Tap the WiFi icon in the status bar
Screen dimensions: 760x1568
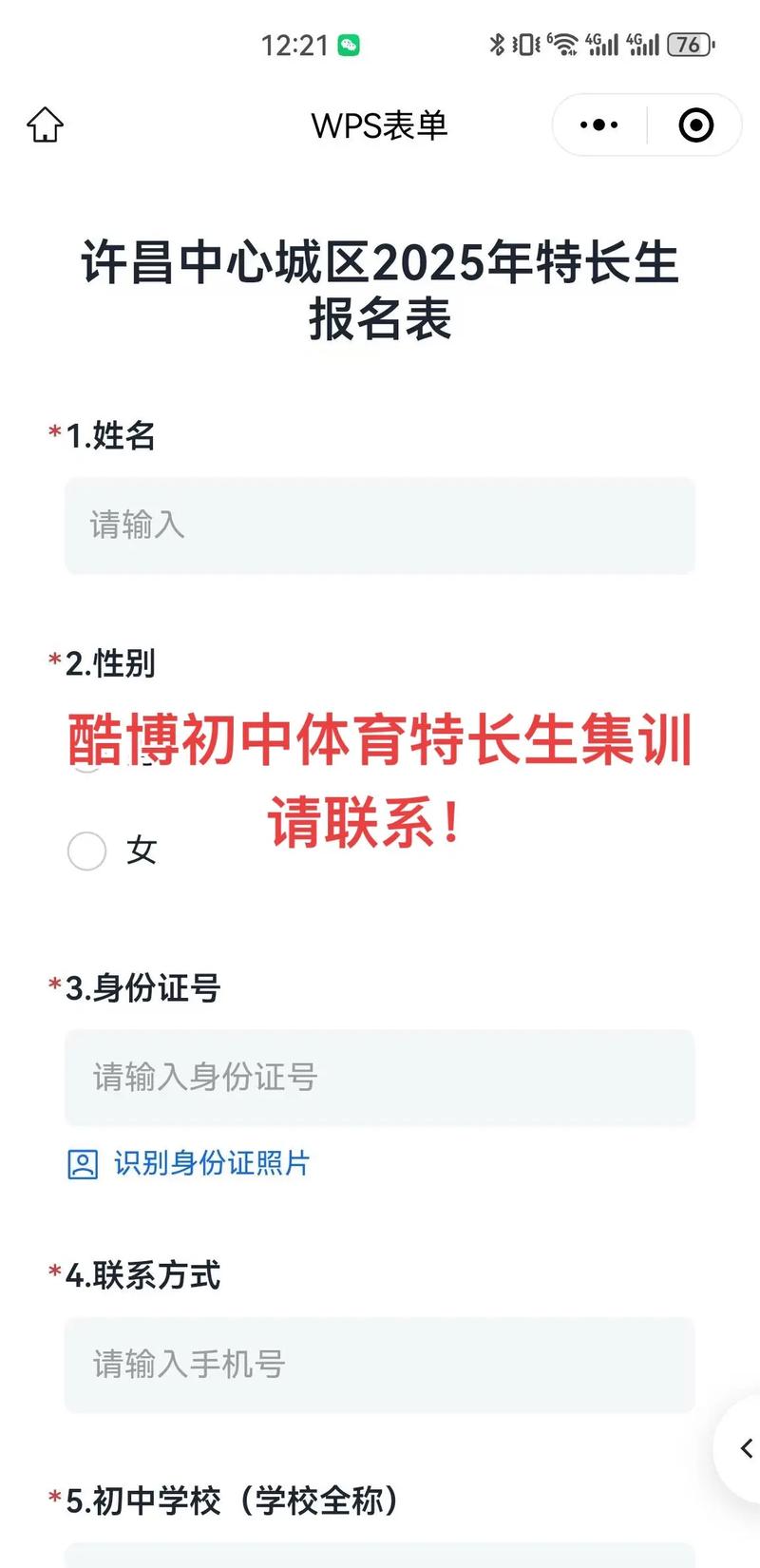click(x=562, y=44)
